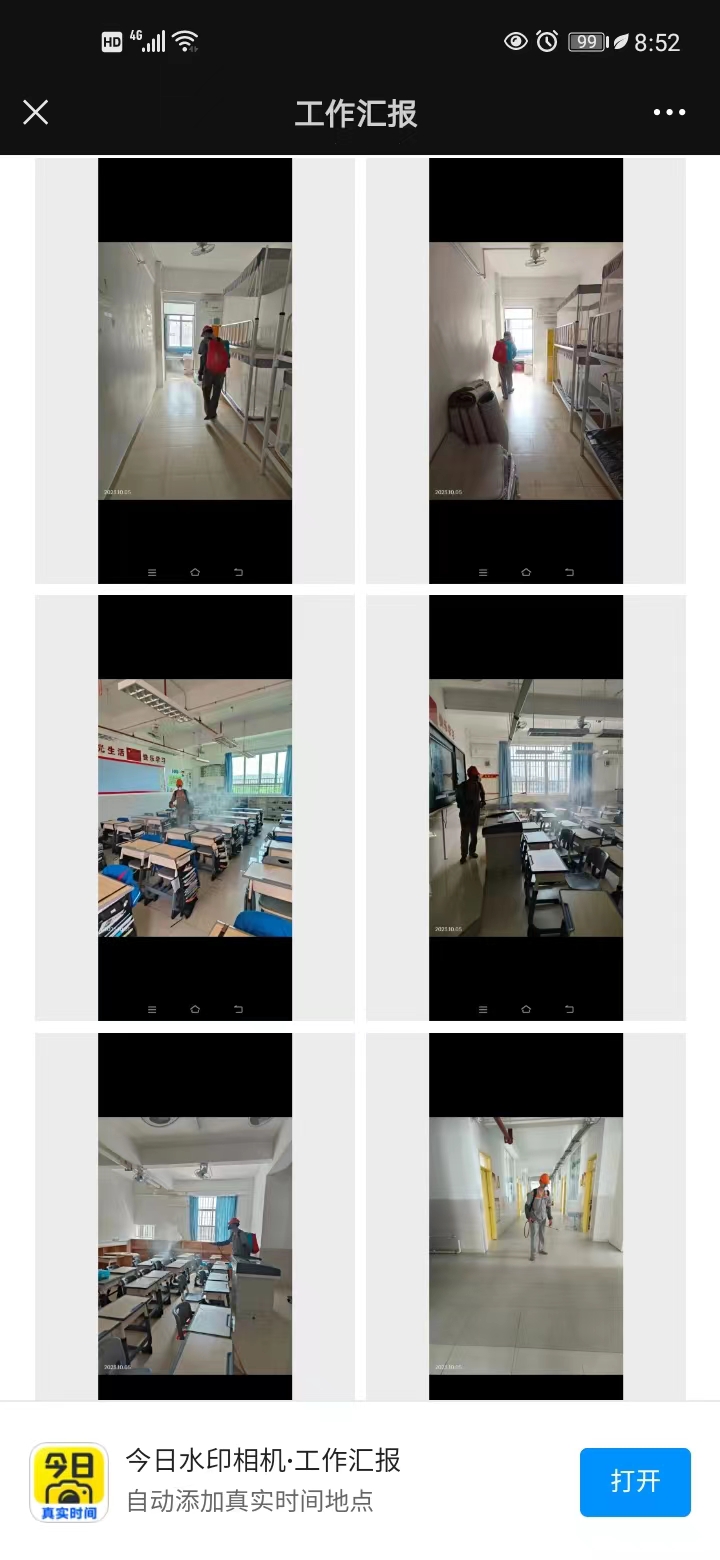
Task: Open the classroom photo with the flag banner
Action: 195,808
